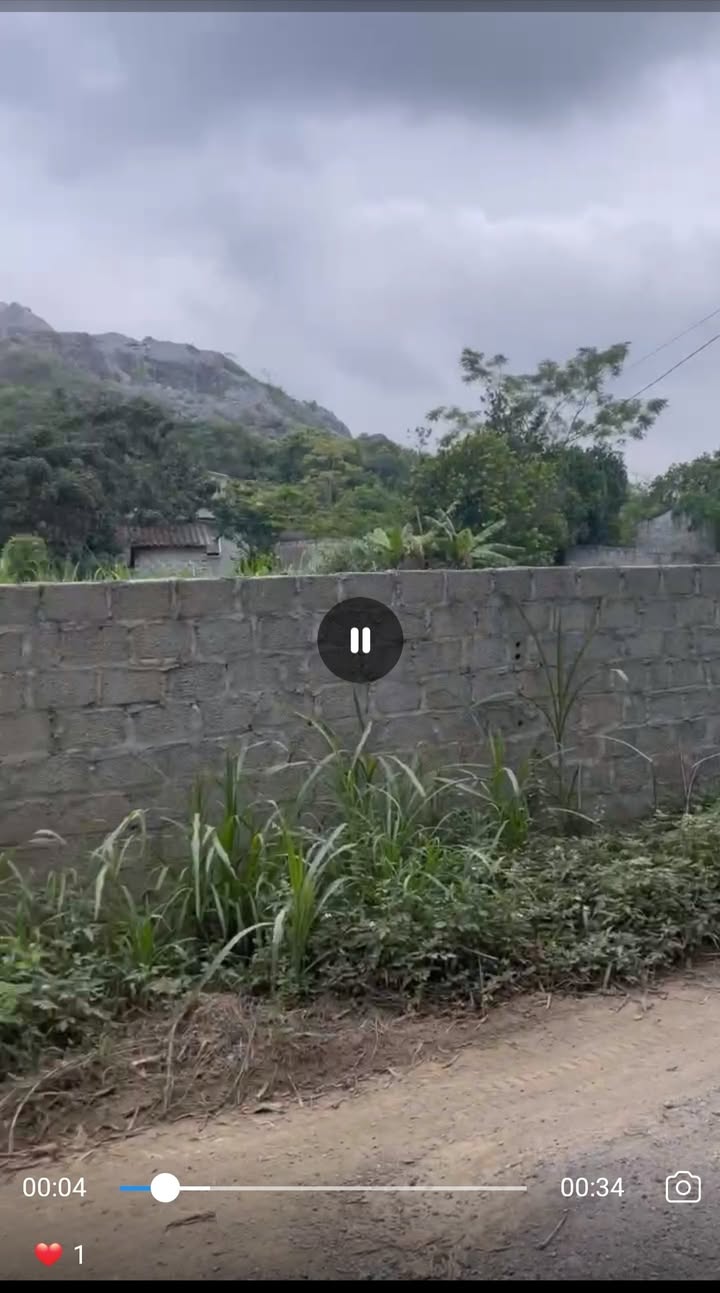Pause the playing video
720x1293 pixels.
tap(360, 640)
